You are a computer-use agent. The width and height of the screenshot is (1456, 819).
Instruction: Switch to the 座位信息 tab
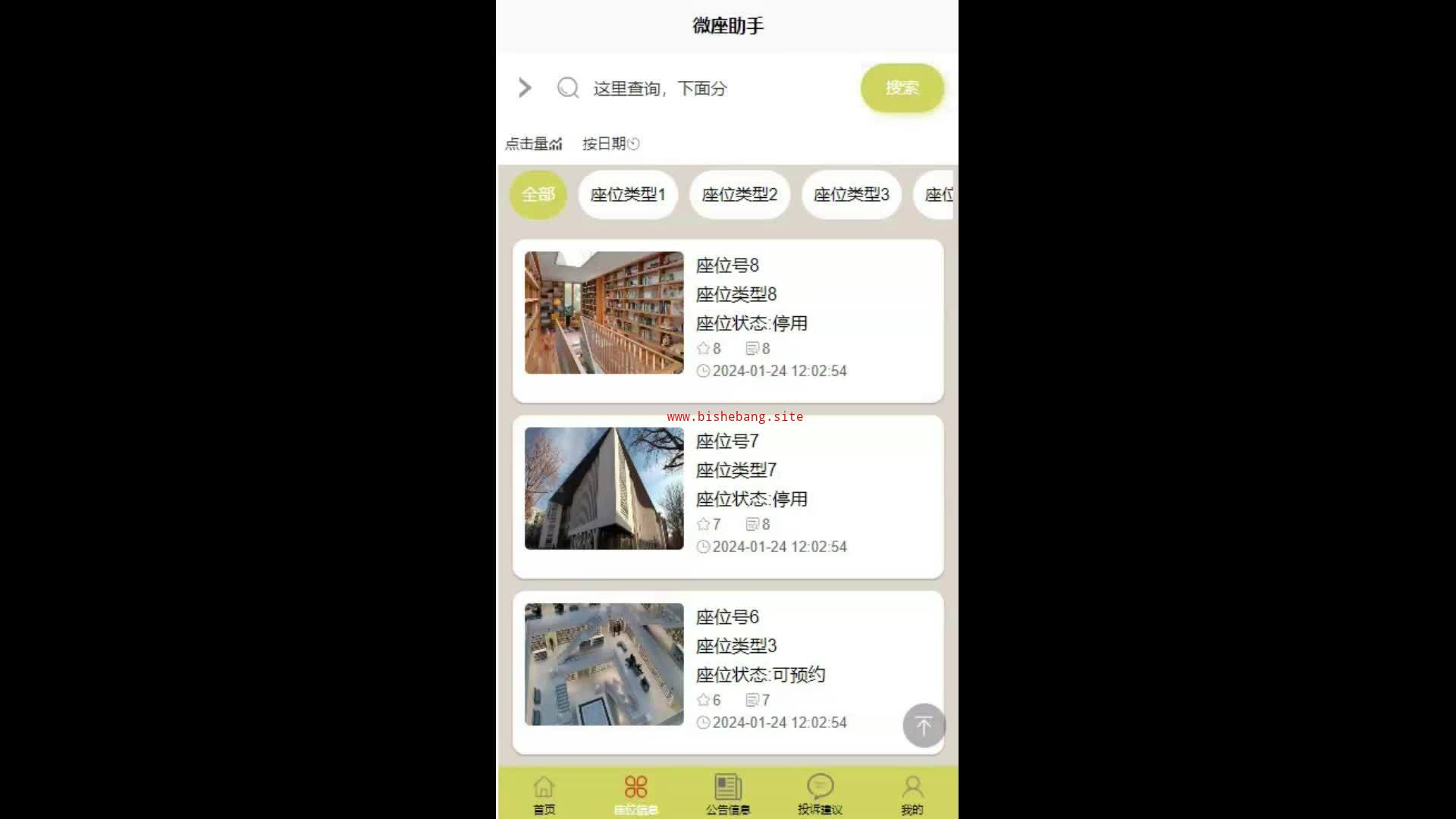635,794
